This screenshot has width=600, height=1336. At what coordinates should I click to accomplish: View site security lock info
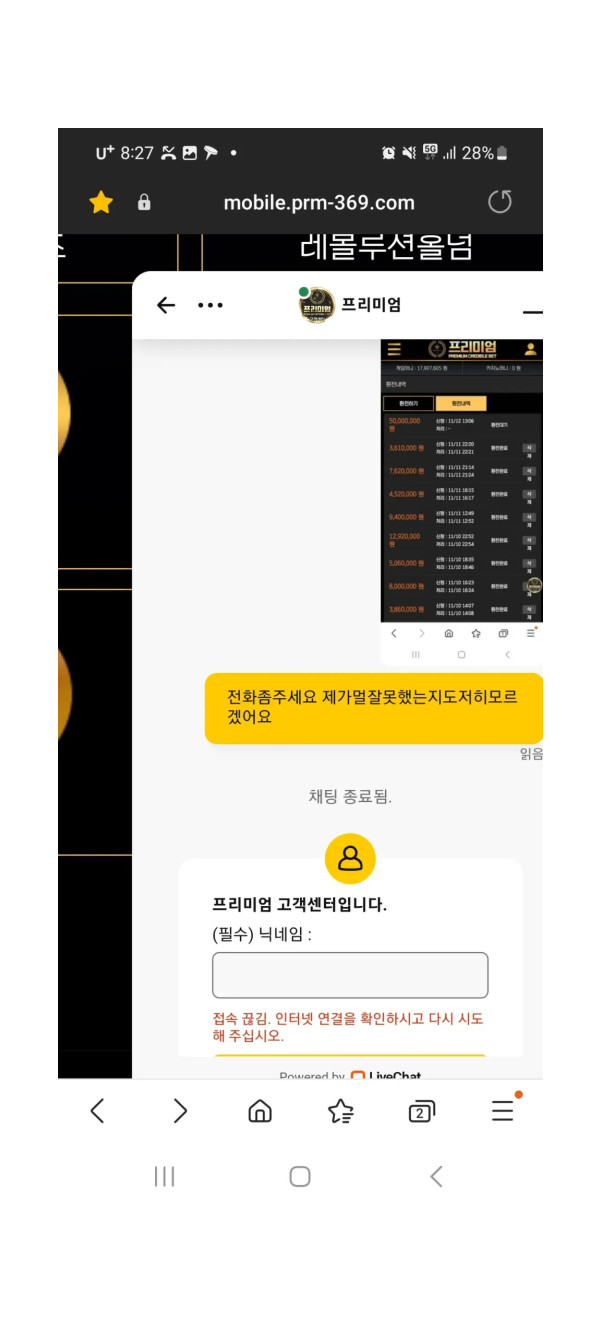(x=144, y=203)
